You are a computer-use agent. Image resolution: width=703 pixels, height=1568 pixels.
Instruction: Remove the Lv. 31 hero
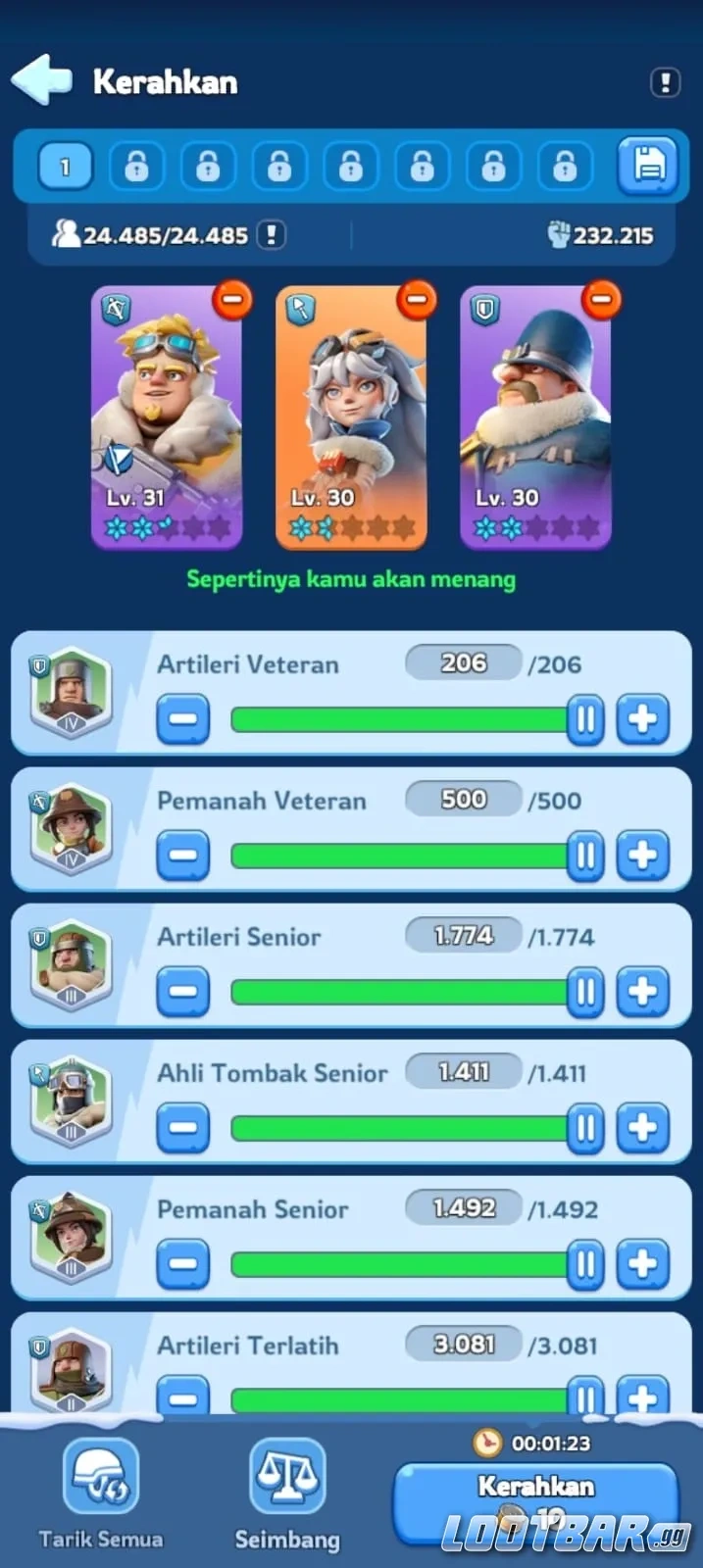pos(232,299)
